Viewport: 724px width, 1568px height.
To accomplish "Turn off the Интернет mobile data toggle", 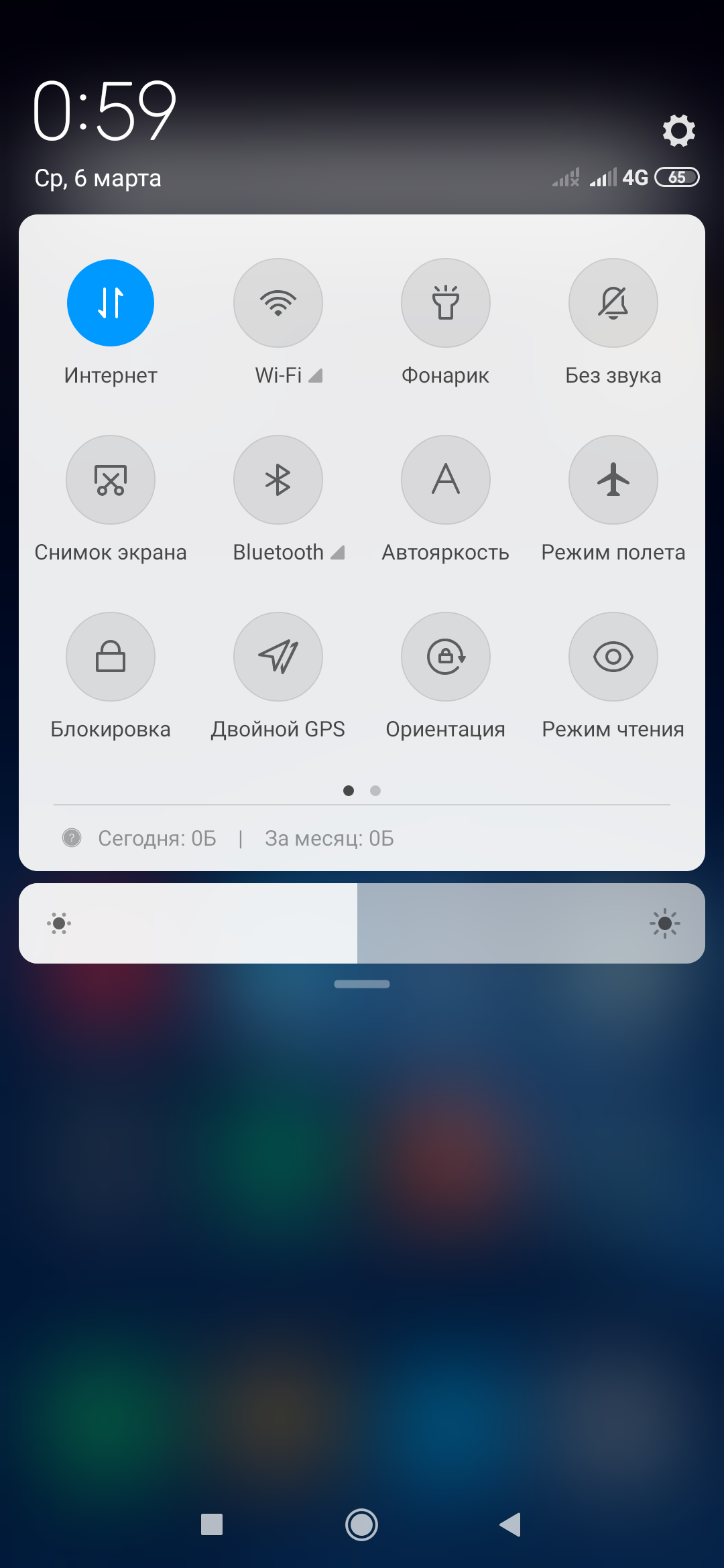I will [111, 303].
